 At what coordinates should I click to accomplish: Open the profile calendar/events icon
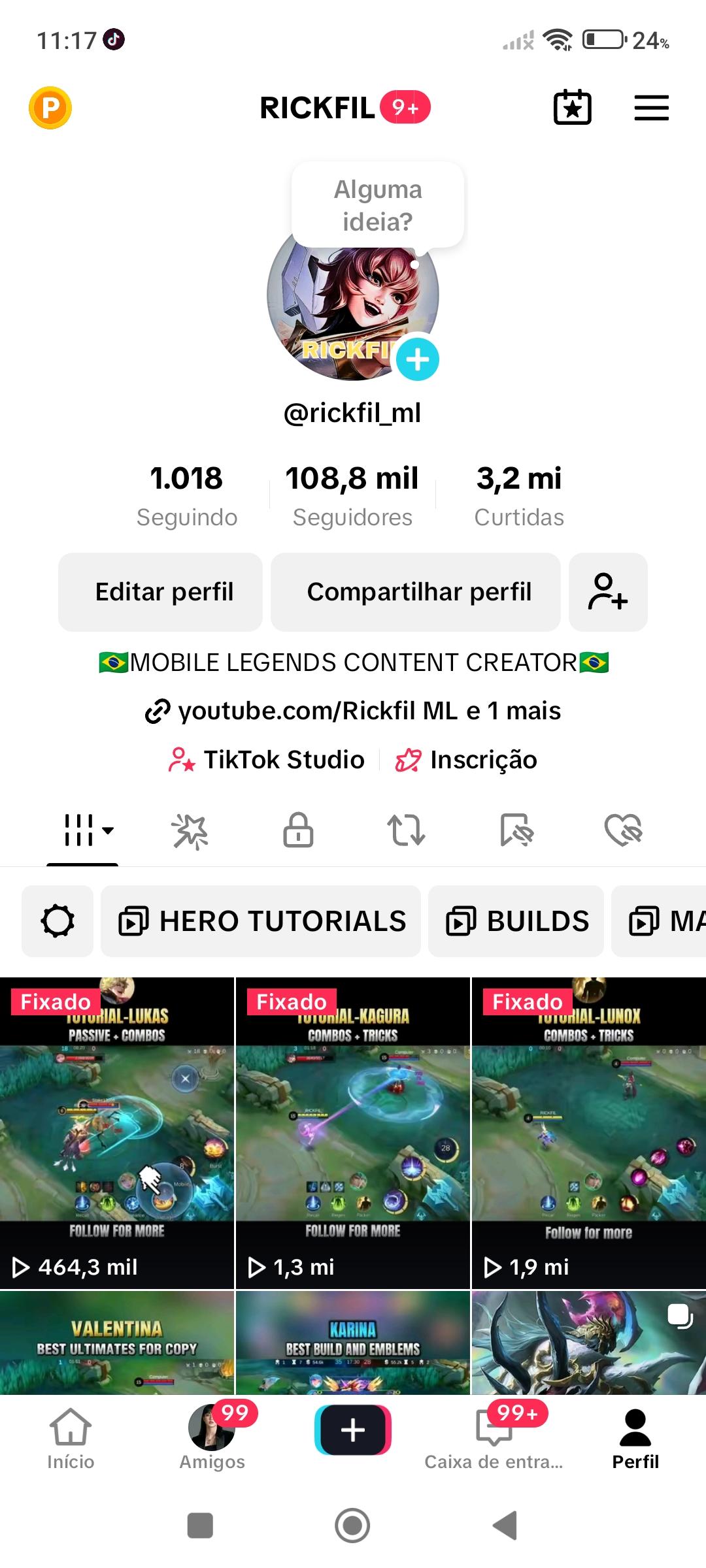click(573, 108)
